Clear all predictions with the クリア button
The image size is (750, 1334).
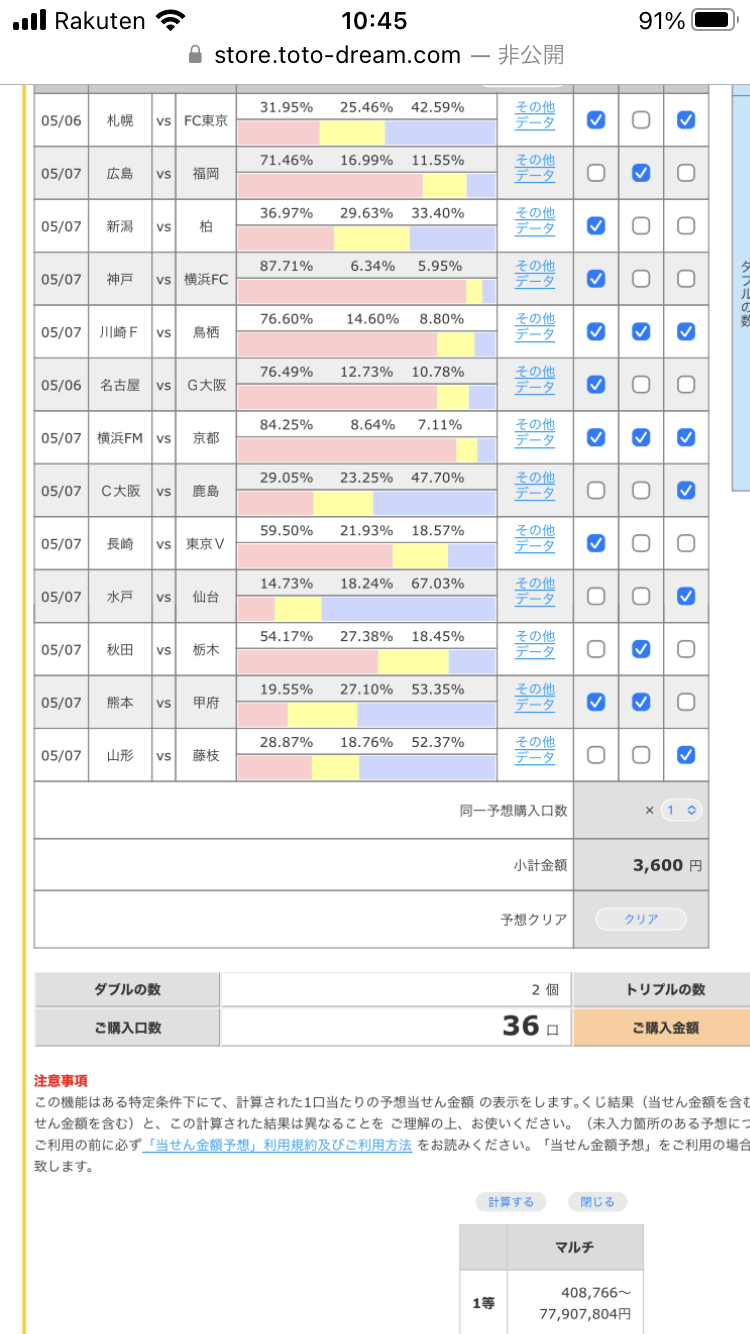pyautogui.click(x=641, y=920)
